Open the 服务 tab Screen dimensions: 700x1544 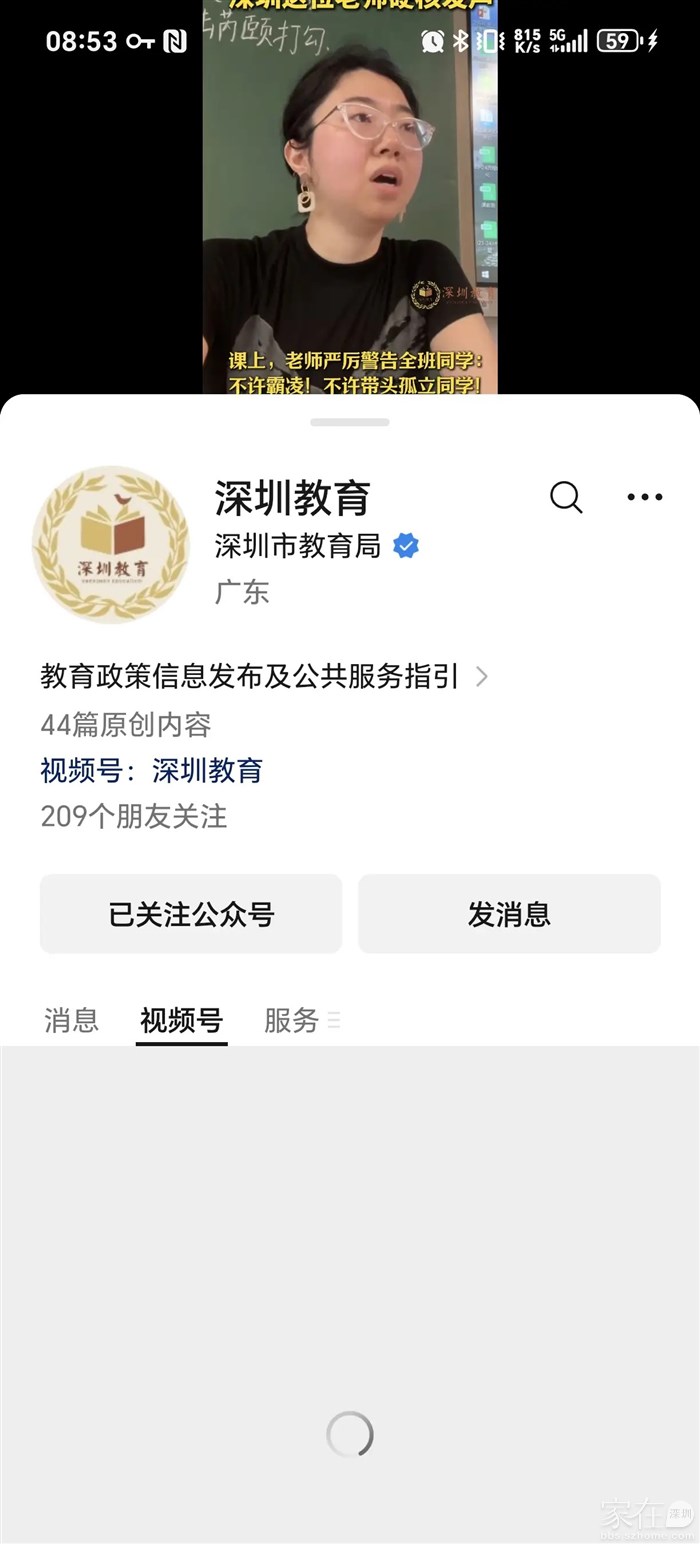pyautogui.click(x=292, y=1020)
